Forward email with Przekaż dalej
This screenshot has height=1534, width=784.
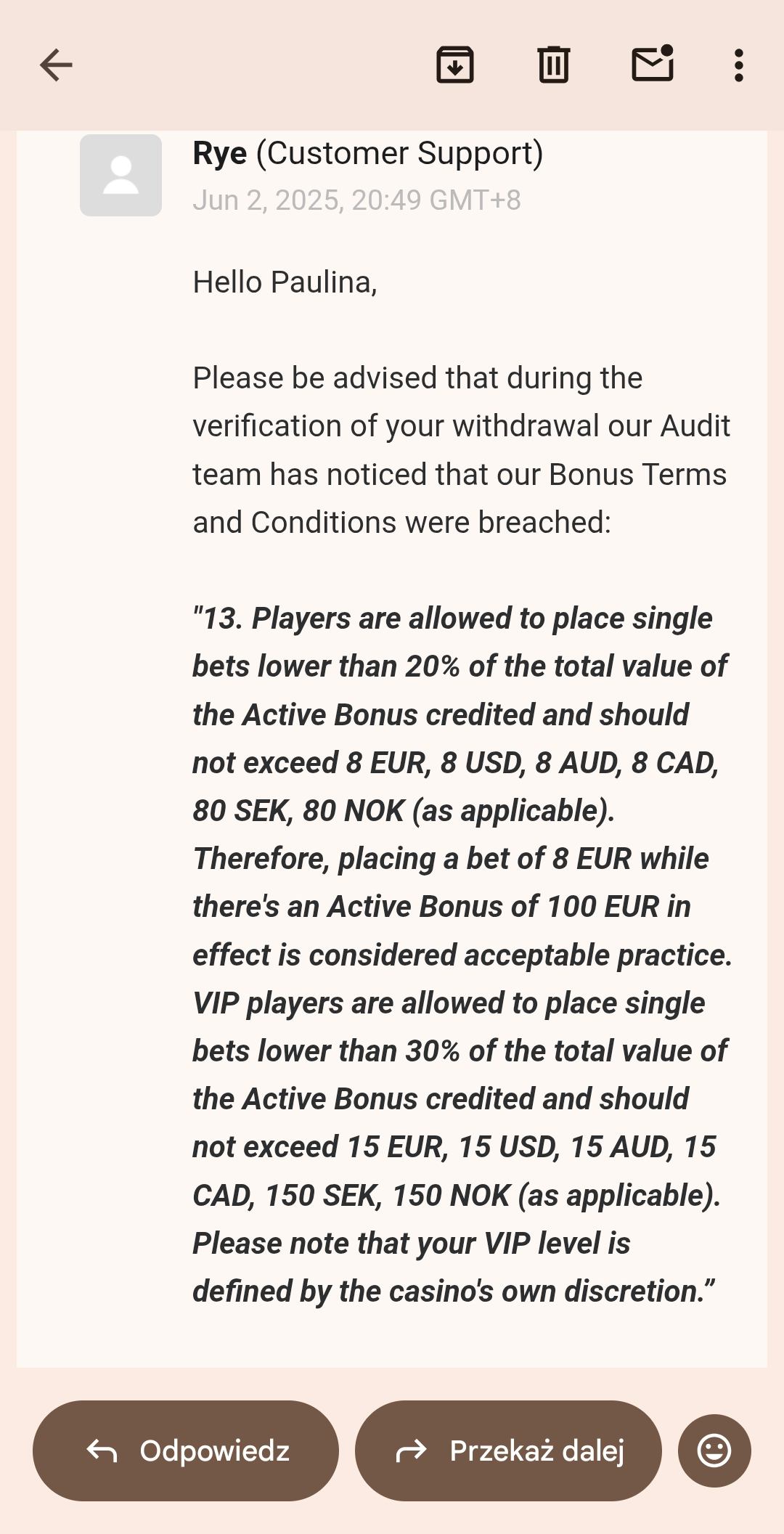pyautogui.click(x=508, y=1451)
